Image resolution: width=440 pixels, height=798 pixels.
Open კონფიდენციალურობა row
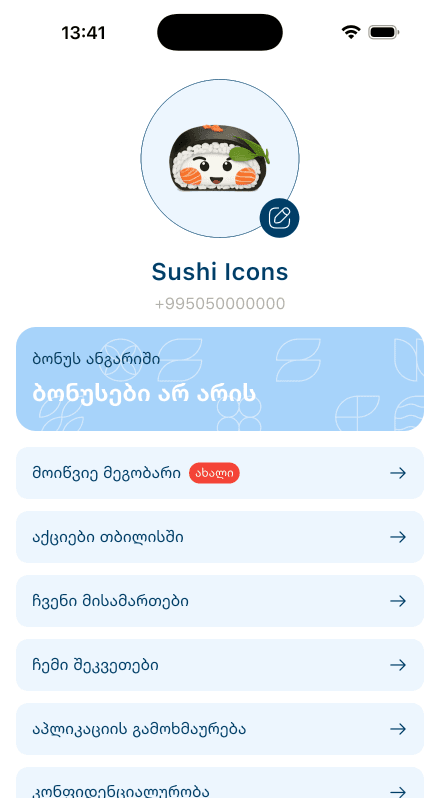click(220, 784)
